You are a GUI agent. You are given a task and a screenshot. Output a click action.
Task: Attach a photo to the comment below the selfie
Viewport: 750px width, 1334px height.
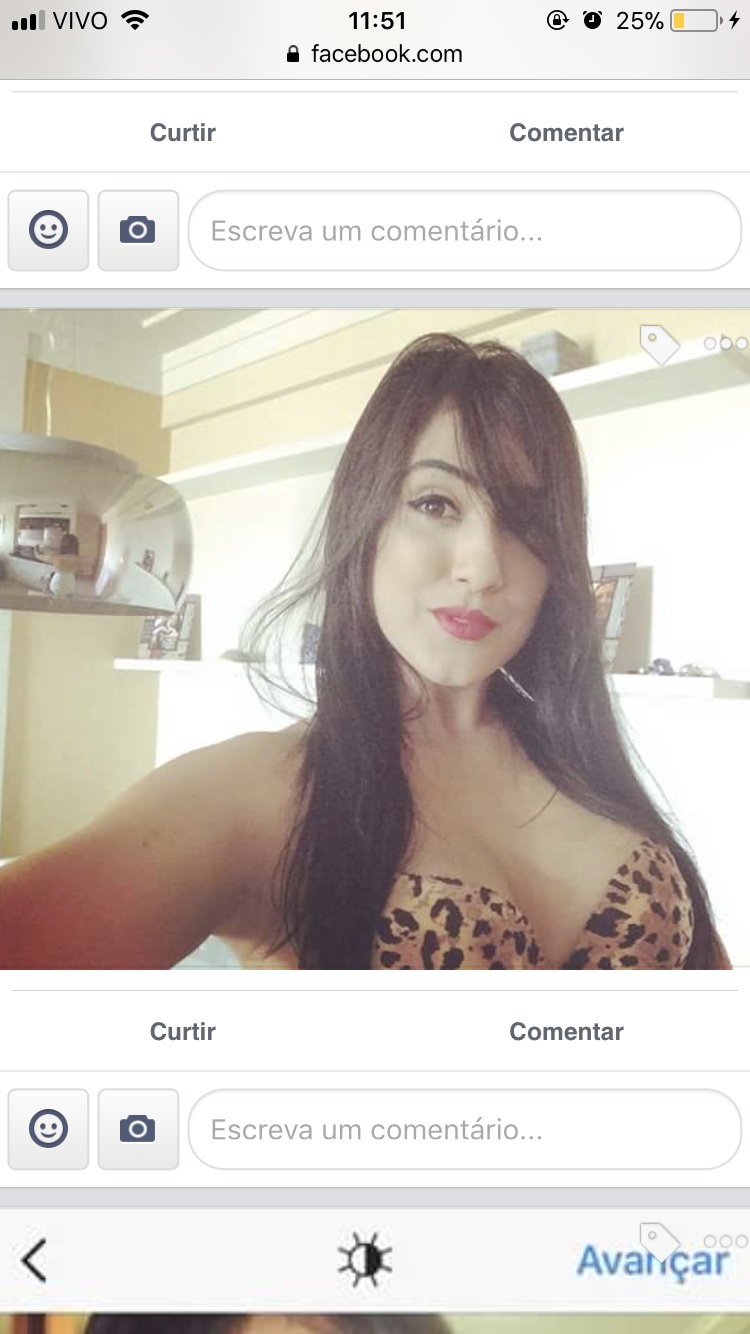(138, 1130)
